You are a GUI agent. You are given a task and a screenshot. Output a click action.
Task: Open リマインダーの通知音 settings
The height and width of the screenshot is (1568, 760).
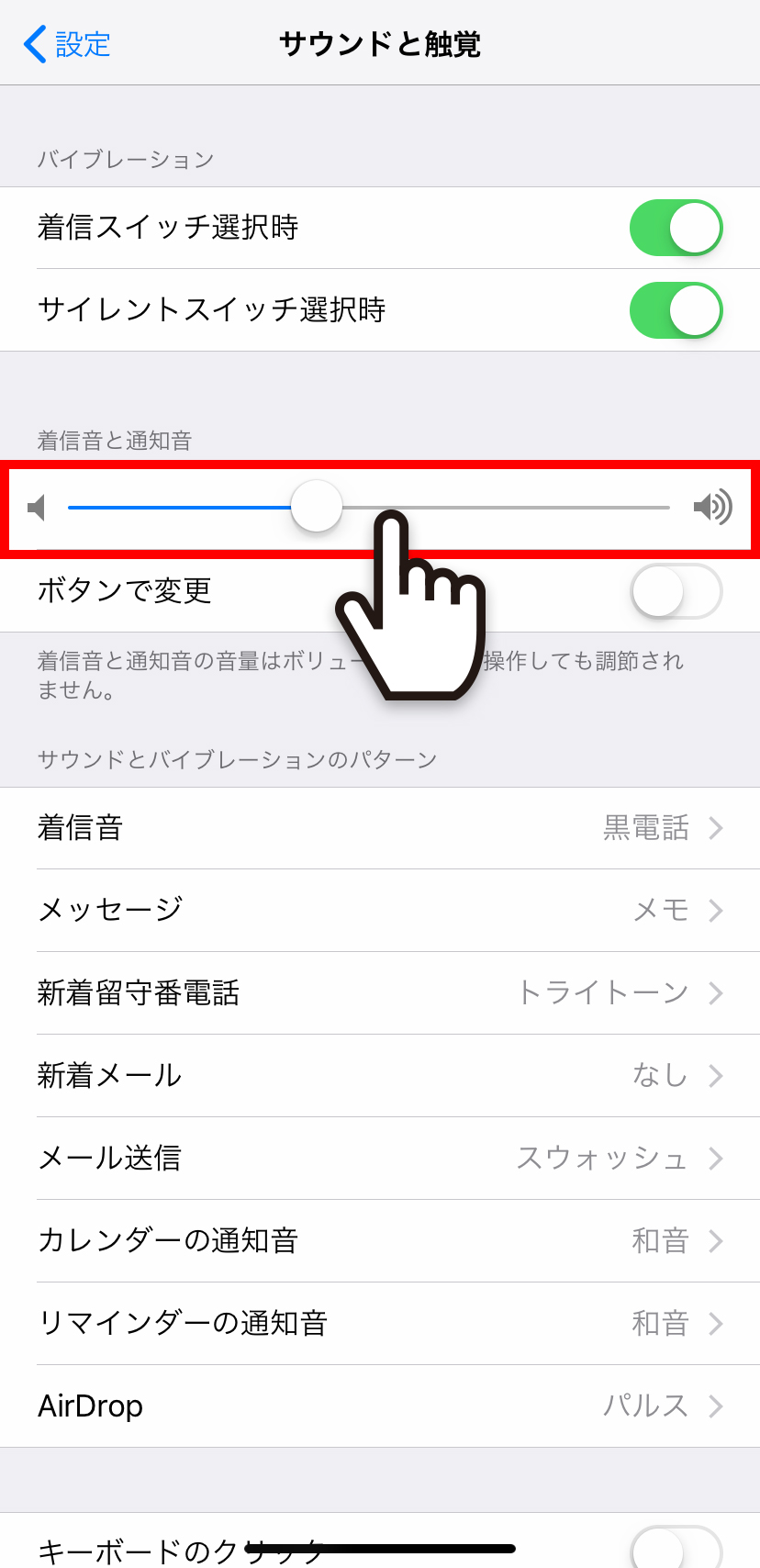(380, 1324)
